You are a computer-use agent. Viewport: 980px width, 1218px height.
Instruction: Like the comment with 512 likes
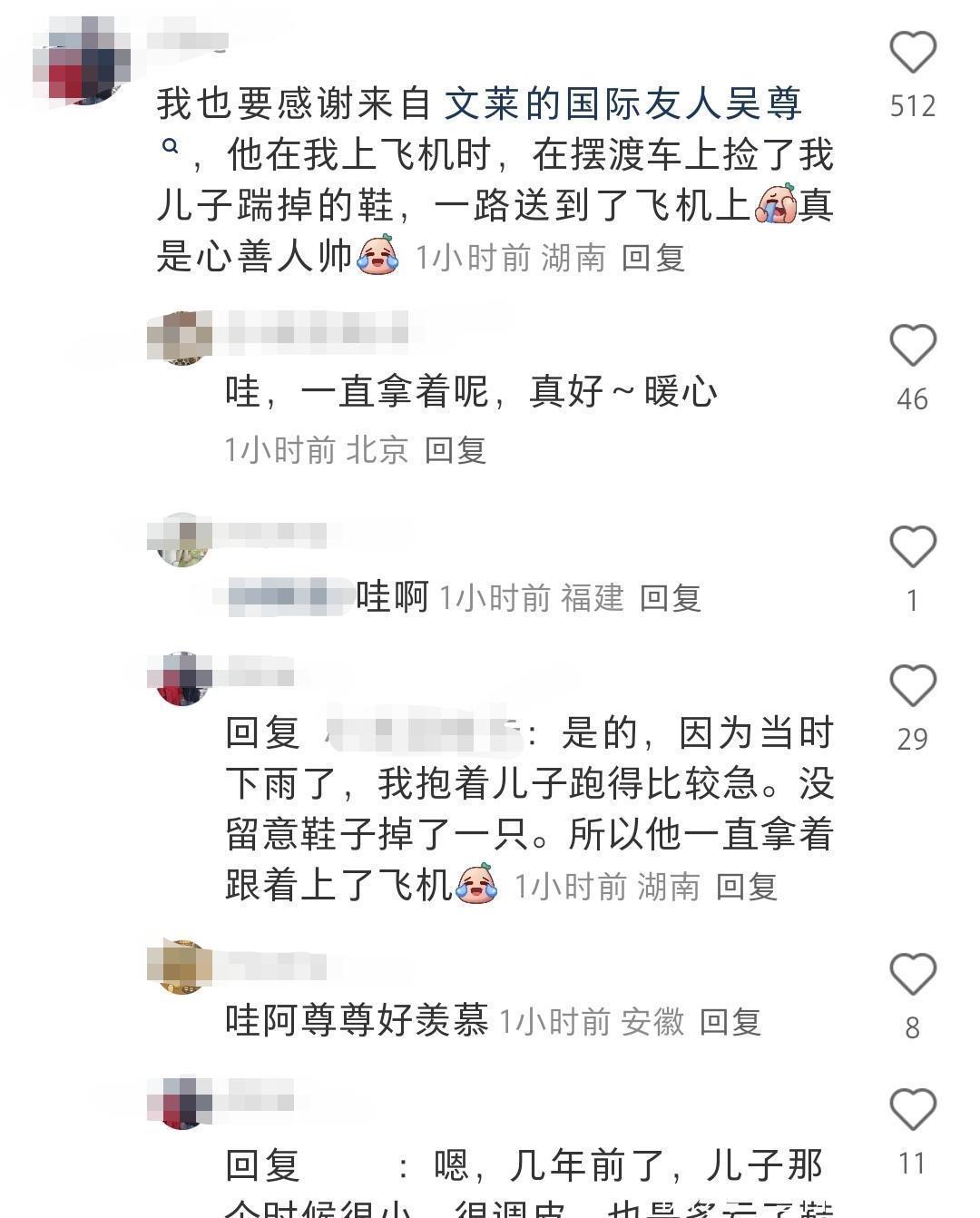pyautogui.click(x=912, y=53)
